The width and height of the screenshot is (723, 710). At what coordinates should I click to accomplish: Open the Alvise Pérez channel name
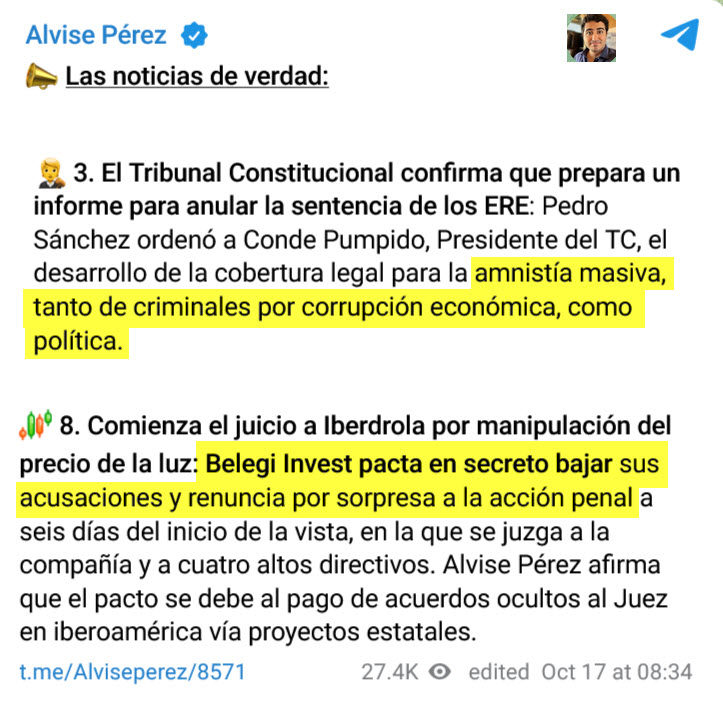pos(97,36)
